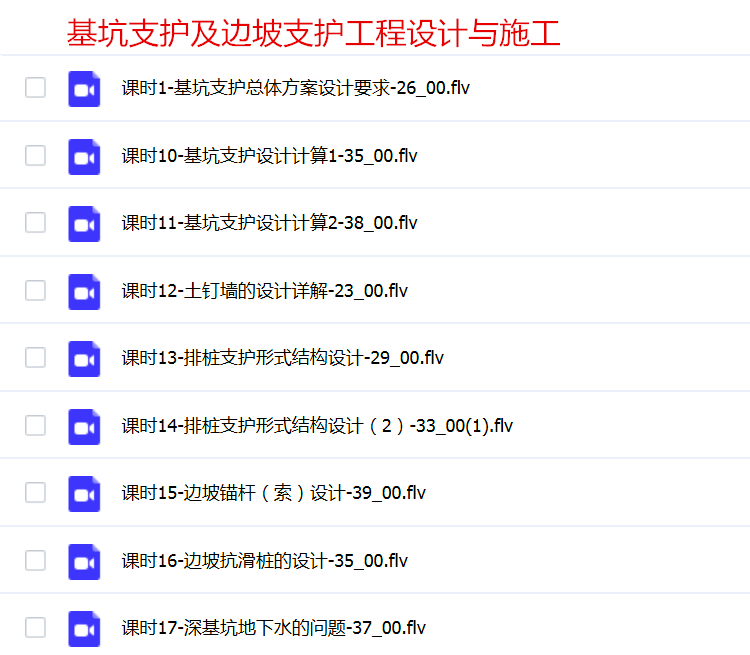Select checkbox beside 课时15-边坡锚杆(索)设计
The width and height of the screenshot is (750, 655).
[36, 493]
